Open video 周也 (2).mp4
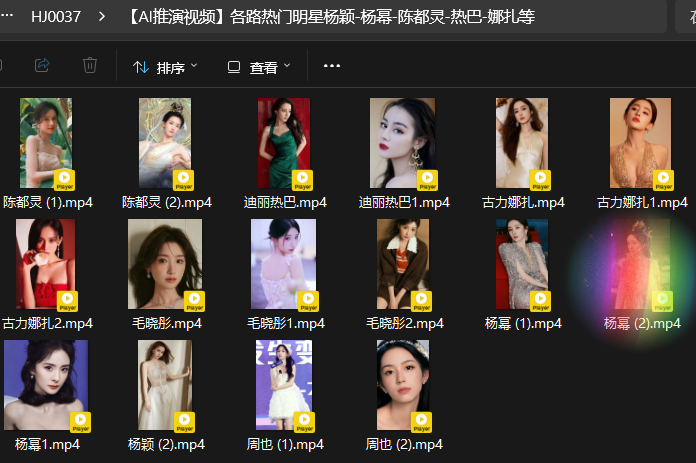The width and height of the screenshot is (696, 463). [x=403, y=385]
